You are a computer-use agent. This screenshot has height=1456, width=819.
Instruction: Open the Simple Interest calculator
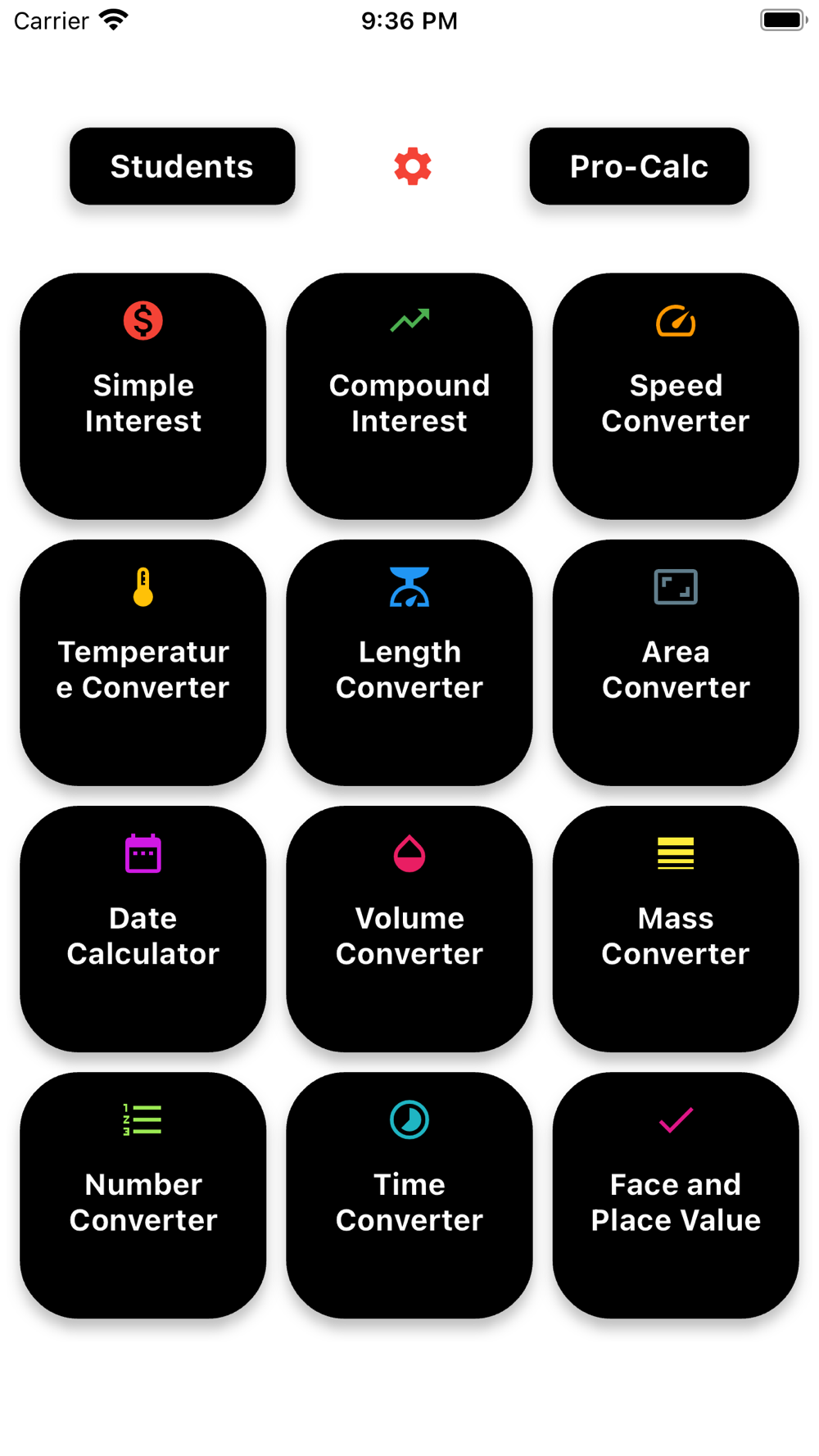click(143, 396)
